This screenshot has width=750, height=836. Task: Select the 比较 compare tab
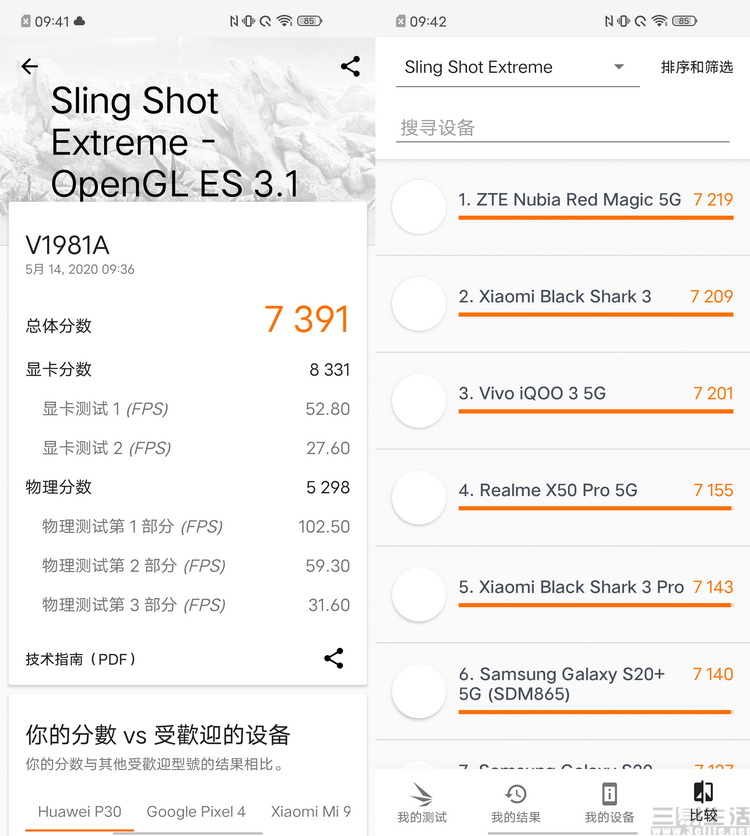(703, 803)
